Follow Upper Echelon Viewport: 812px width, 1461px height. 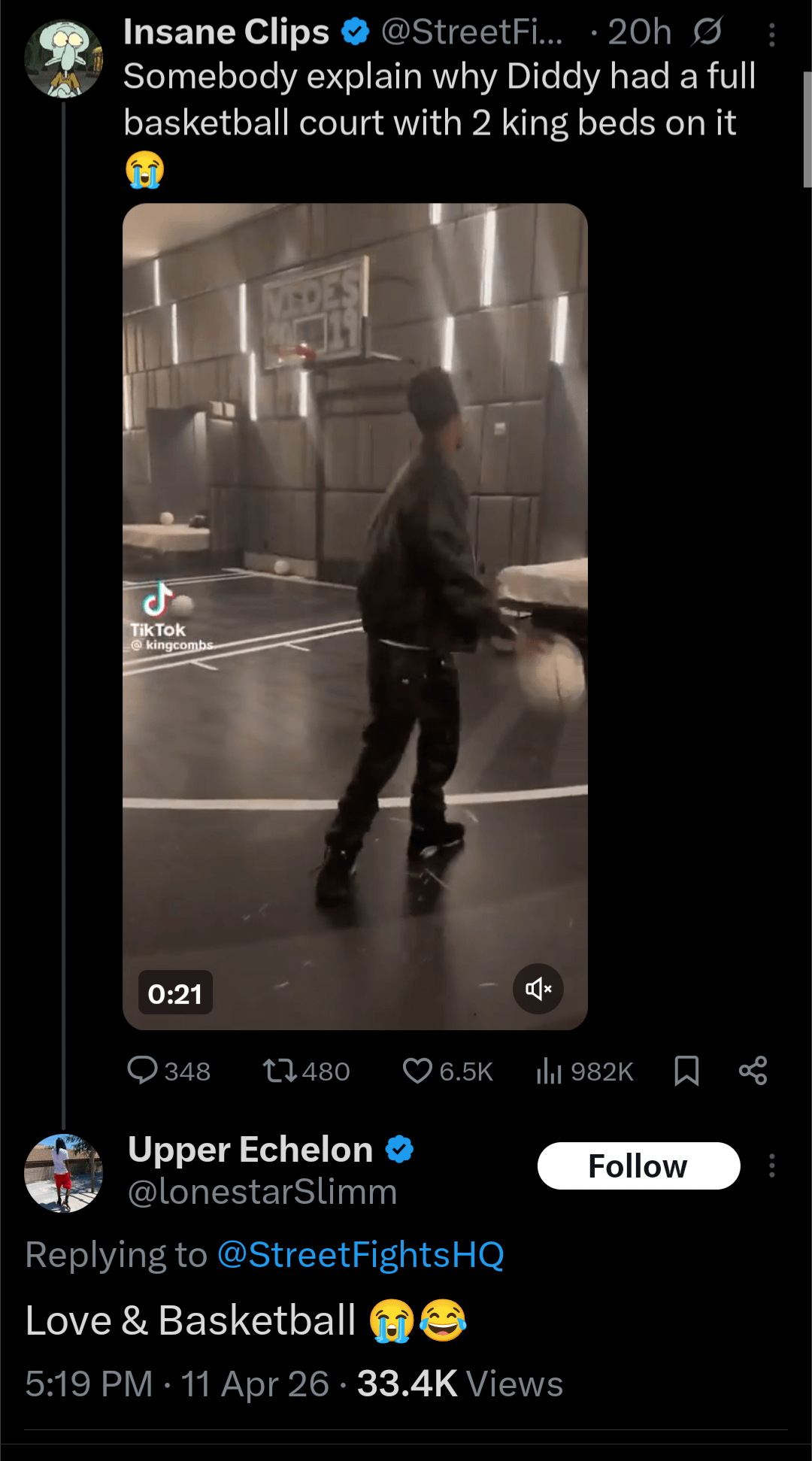click(638, 1165)
